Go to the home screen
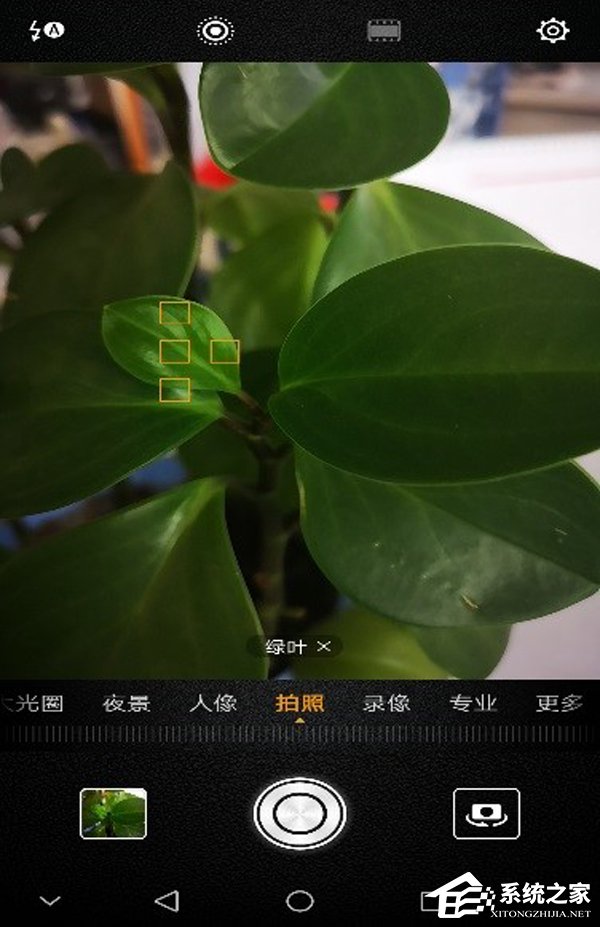Screen dimensions: 600x927 coord(300,900)
